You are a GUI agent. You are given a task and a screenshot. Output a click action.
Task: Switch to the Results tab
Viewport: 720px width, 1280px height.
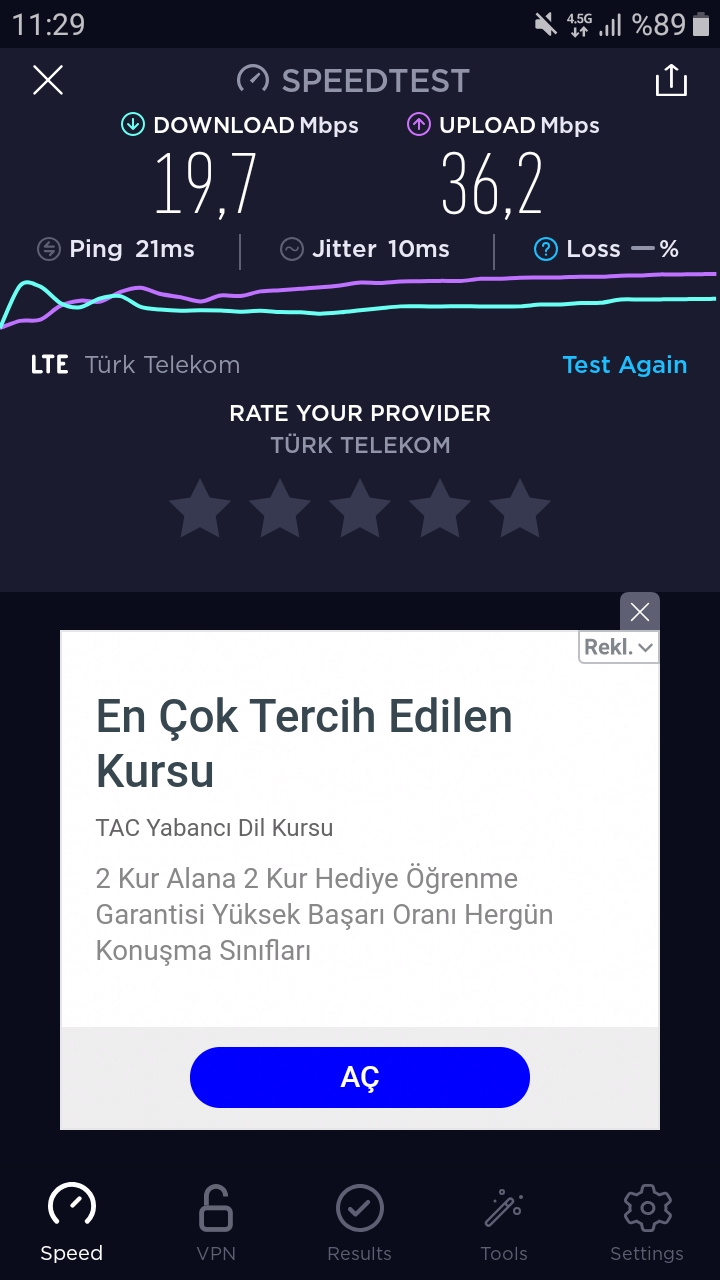click(360, 1222)
